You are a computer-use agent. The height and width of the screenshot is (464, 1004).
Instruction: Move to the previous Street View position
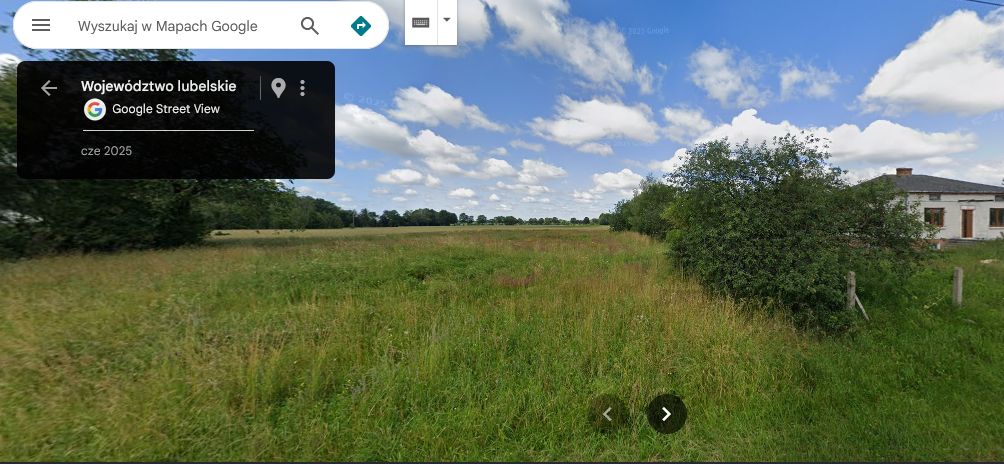click(608, 413)
